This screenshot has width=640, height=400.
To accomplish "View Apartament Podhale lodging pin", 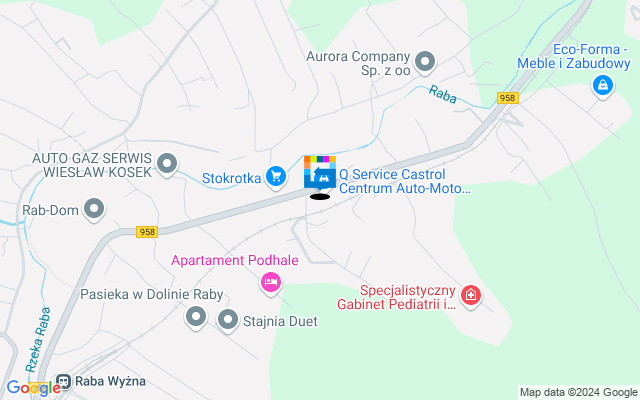I will 270,284.
